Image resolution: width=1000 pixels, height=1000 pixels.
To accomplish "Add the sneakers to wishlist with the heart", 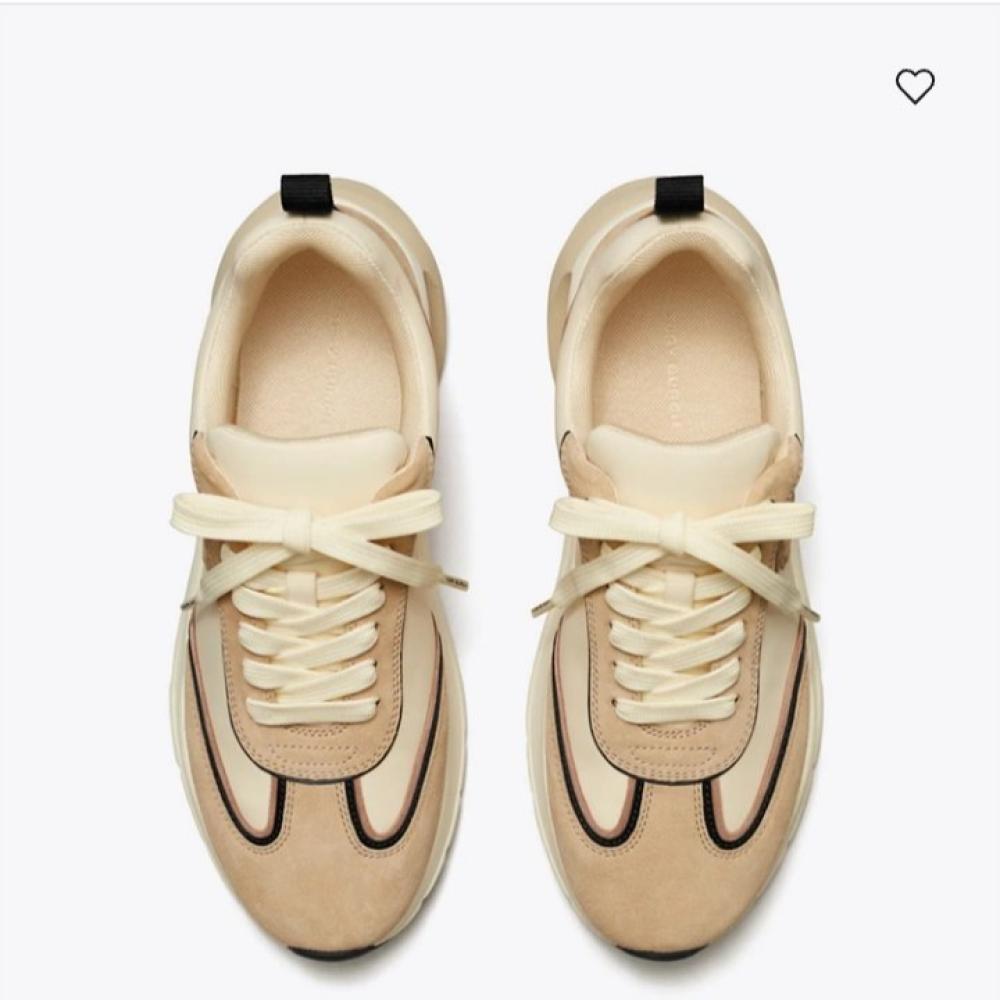I will [x=914, y=87].
